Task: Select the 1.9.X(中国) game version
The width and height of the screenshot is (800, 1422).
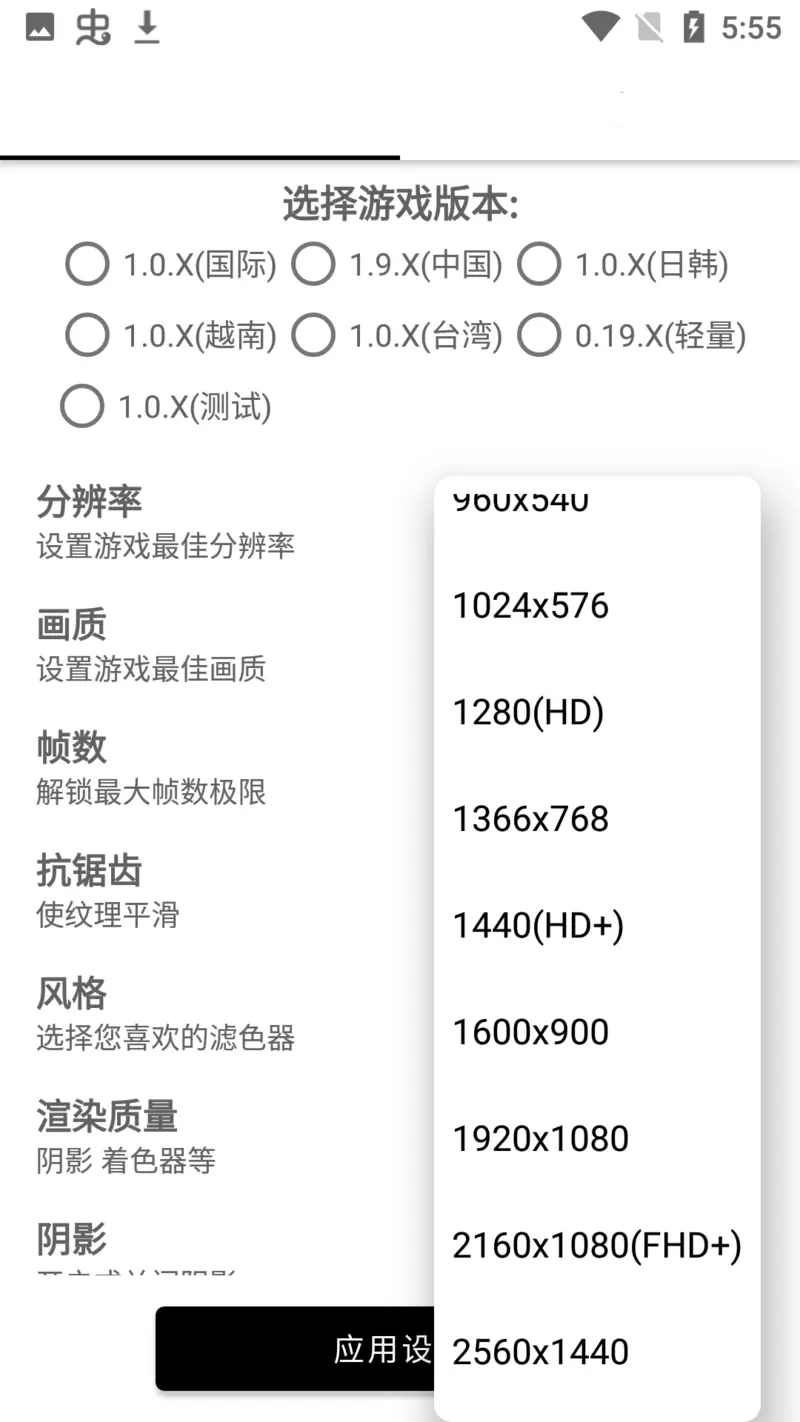Action: tap(314, 264)
